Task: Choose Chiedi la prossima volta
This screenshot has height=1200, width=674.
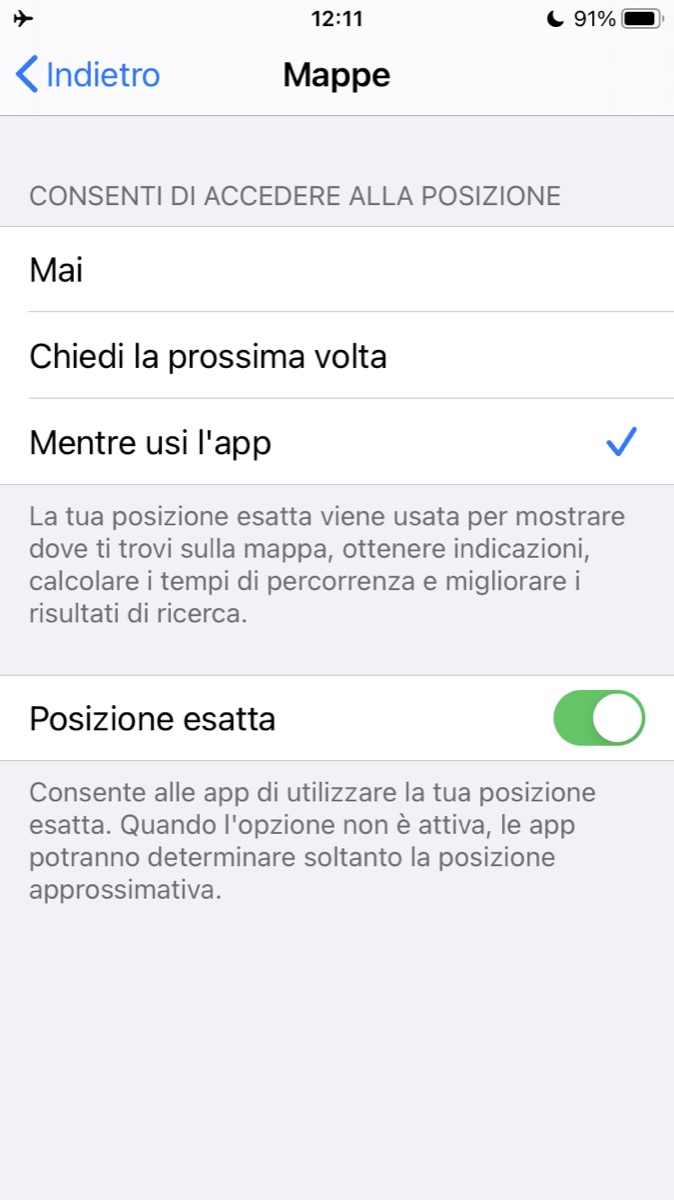Action: [x=336, y=356]
